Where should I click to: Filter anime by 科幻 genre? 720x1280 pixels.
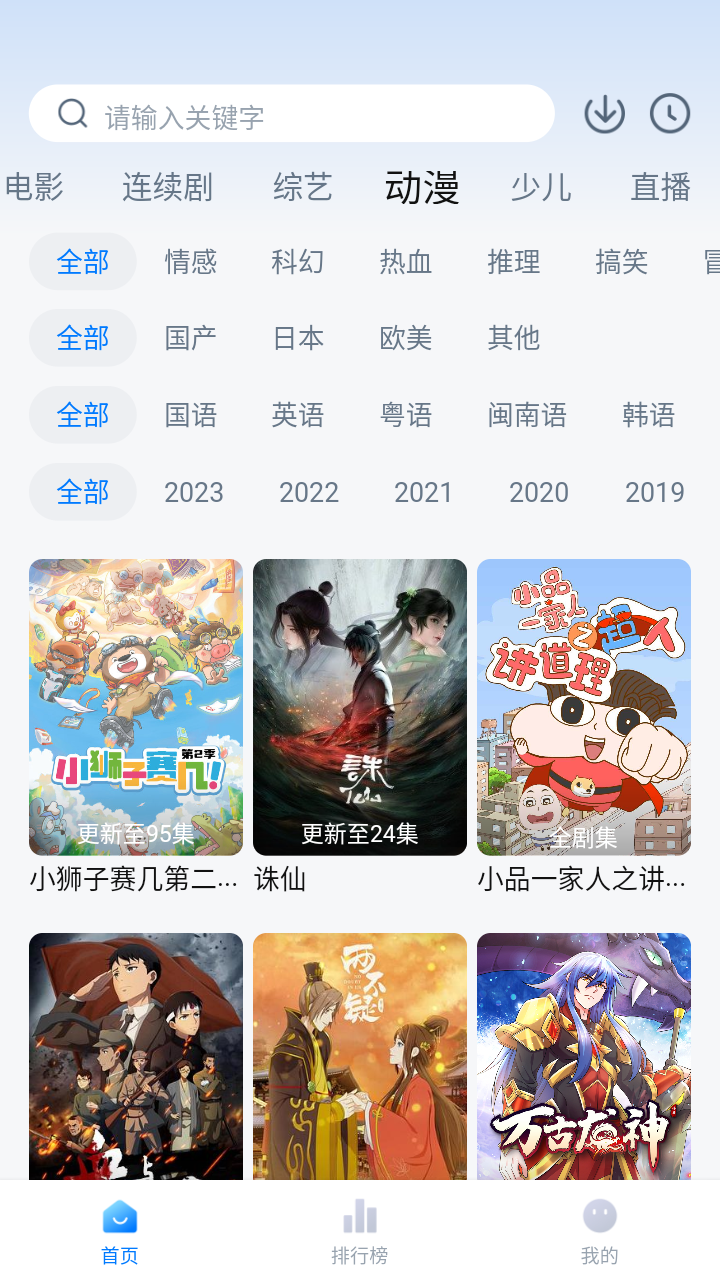(298, 262)
